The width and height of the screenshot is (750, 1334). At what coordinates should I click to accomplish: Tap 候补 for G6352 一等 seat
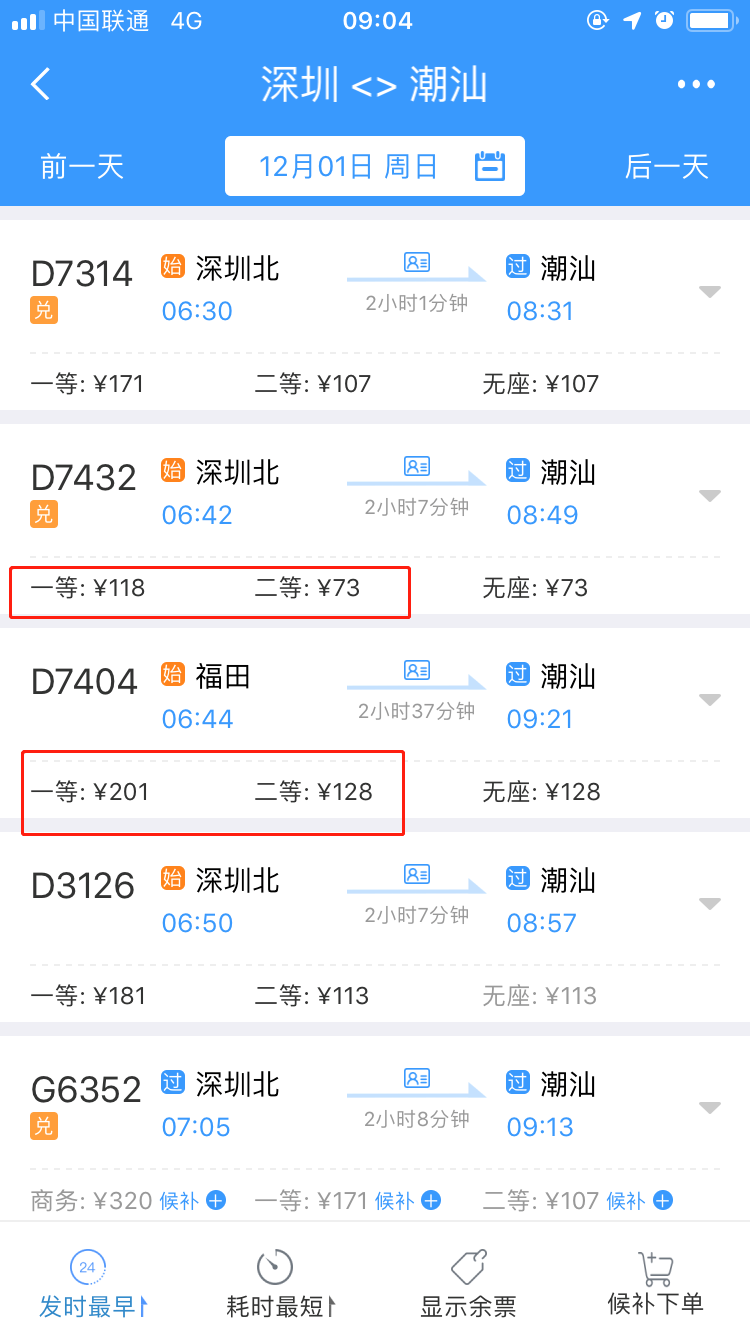[x=408, y=1200]
